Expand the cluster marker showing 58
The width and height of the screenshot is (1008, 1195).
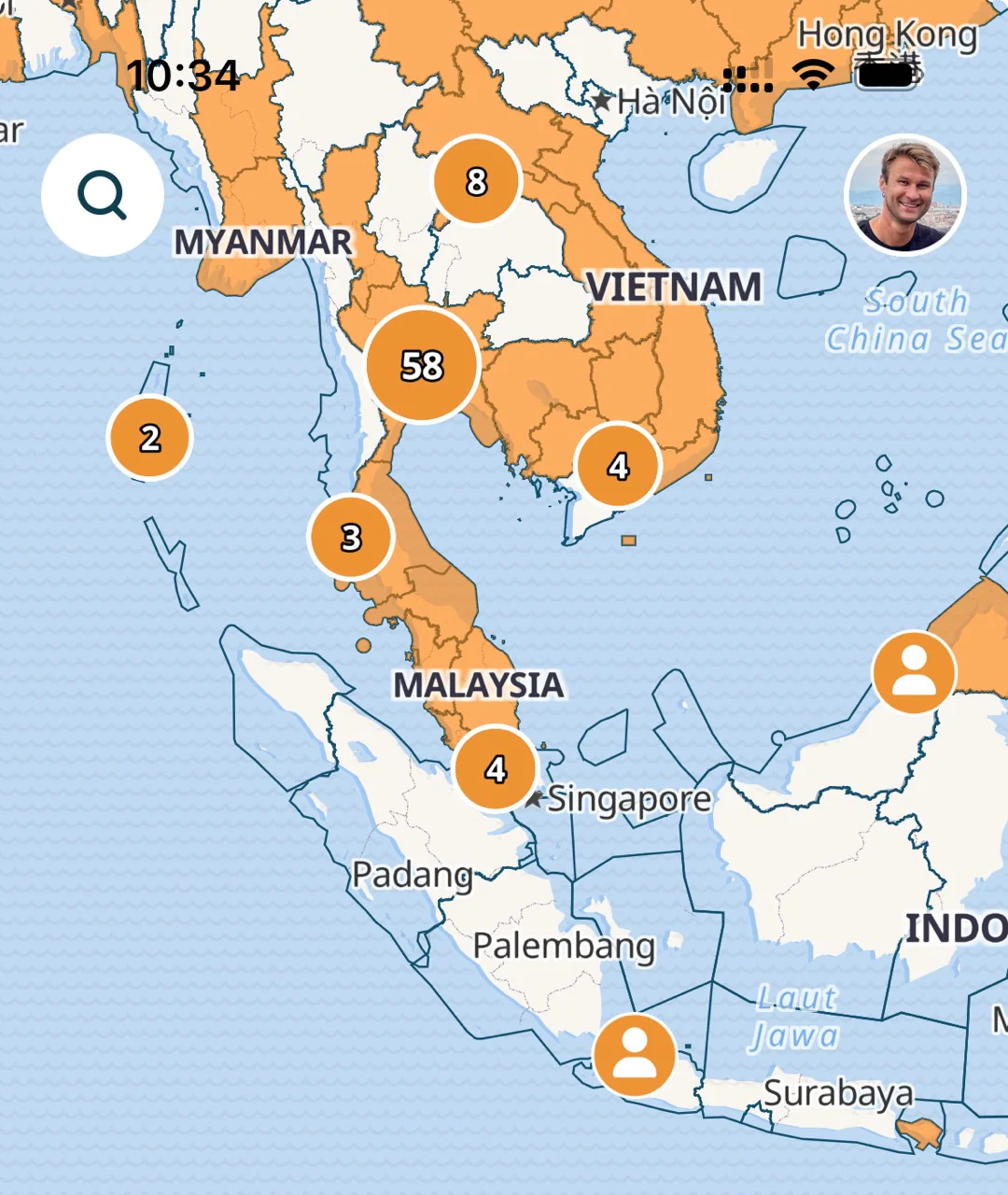pos(422,365)
